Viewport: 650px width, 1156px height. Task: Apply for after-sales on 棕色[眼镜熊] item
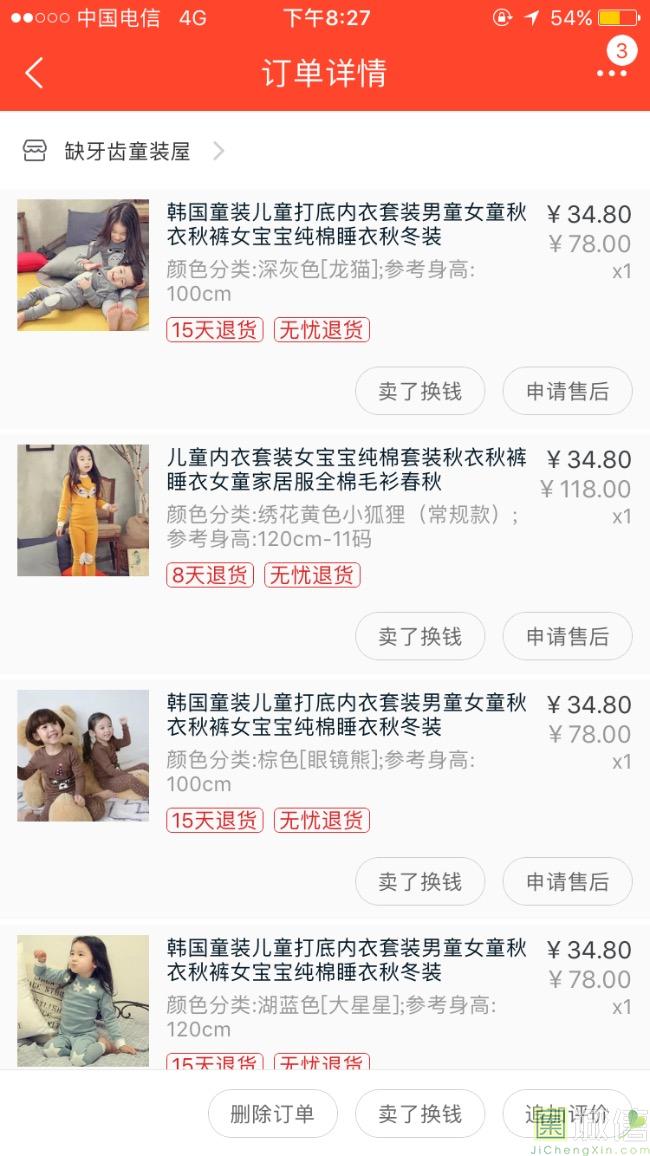567,881
